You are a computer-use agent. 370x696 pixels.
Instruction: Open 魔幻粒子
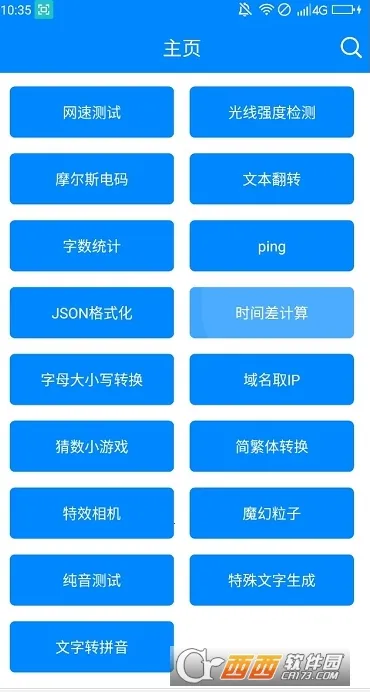coord(272,513)
